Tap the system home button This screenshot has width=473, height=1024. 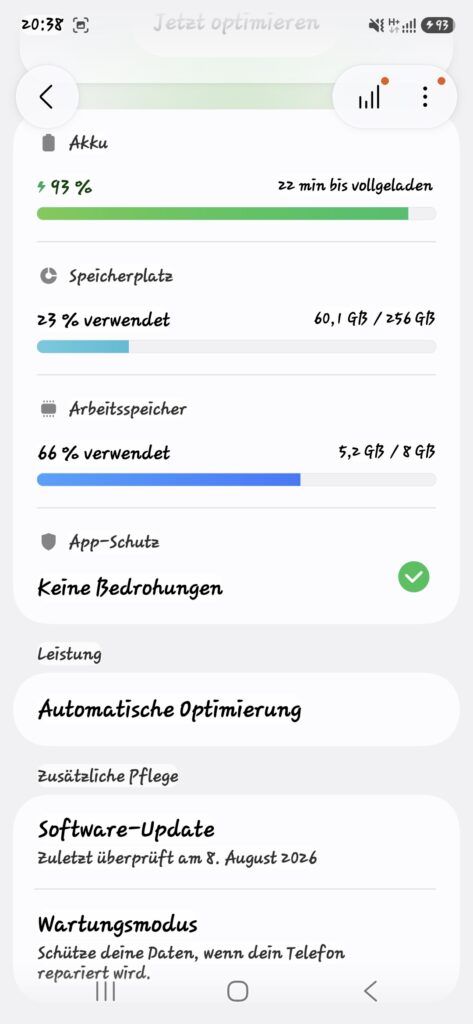tap(237, 991)
